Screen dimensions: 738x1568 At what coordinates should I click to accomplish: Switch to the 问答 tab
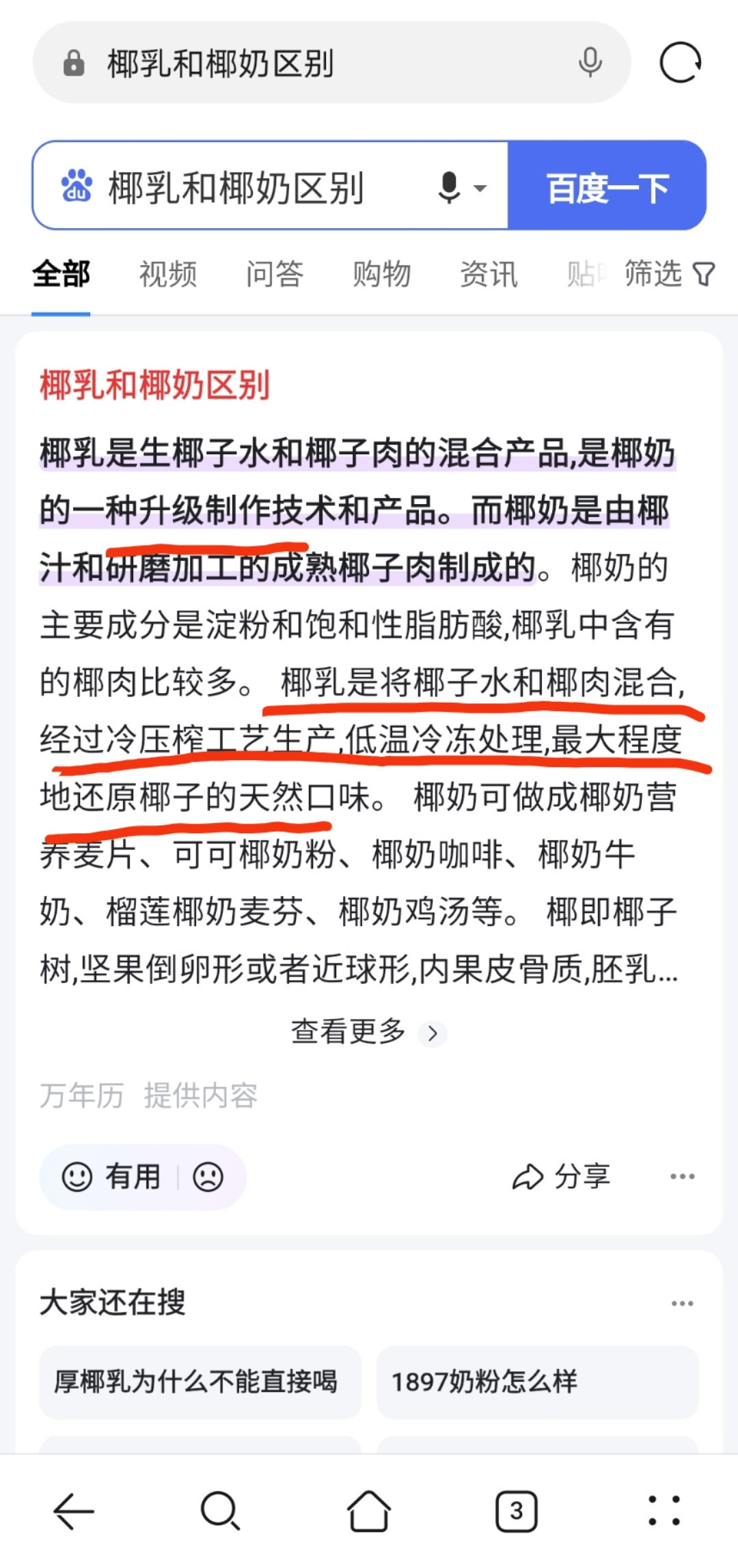coord(275,275)
